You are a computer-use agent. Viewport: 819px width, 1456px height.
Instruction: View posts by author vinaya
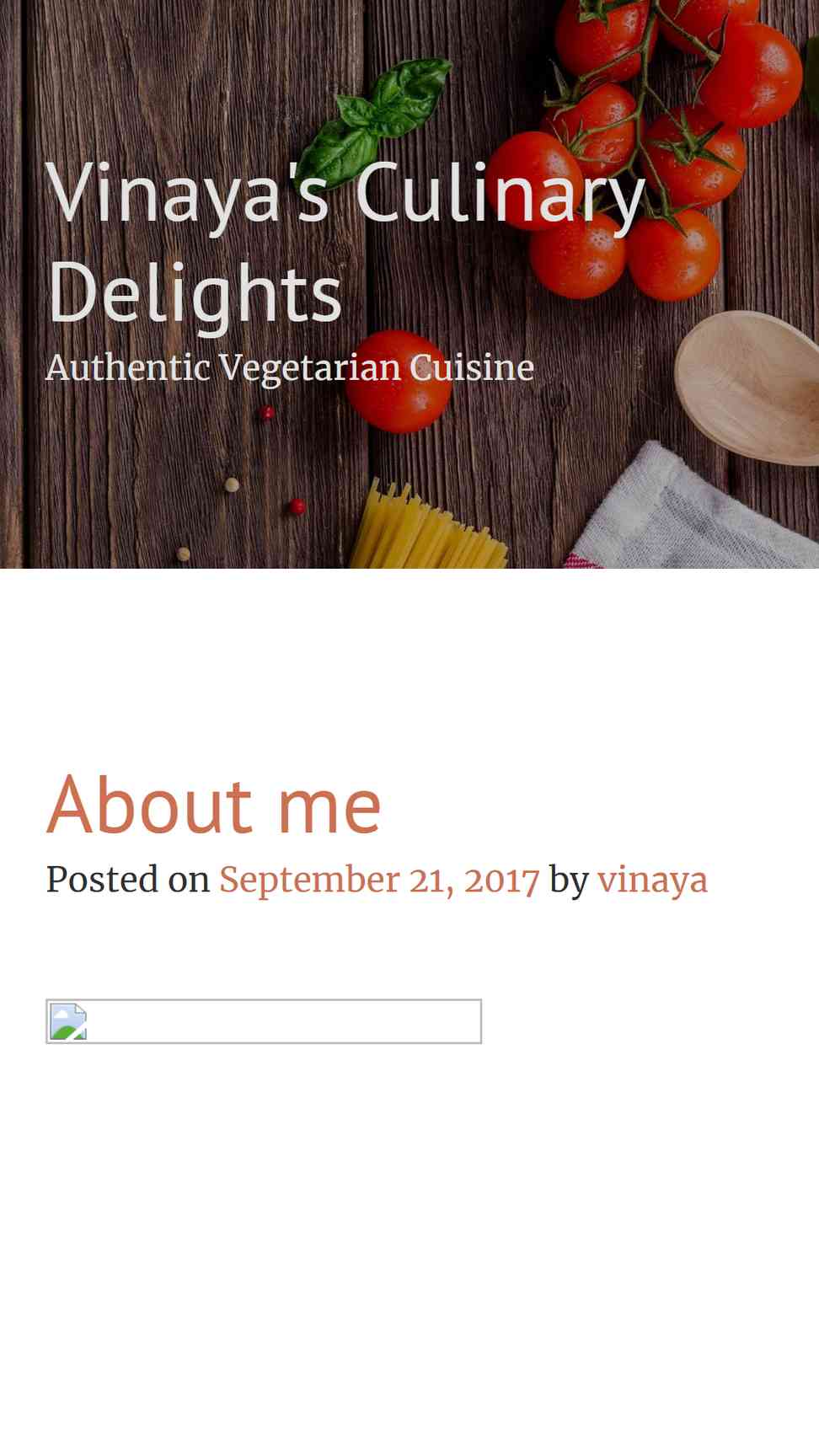click(x=652, y=881)
